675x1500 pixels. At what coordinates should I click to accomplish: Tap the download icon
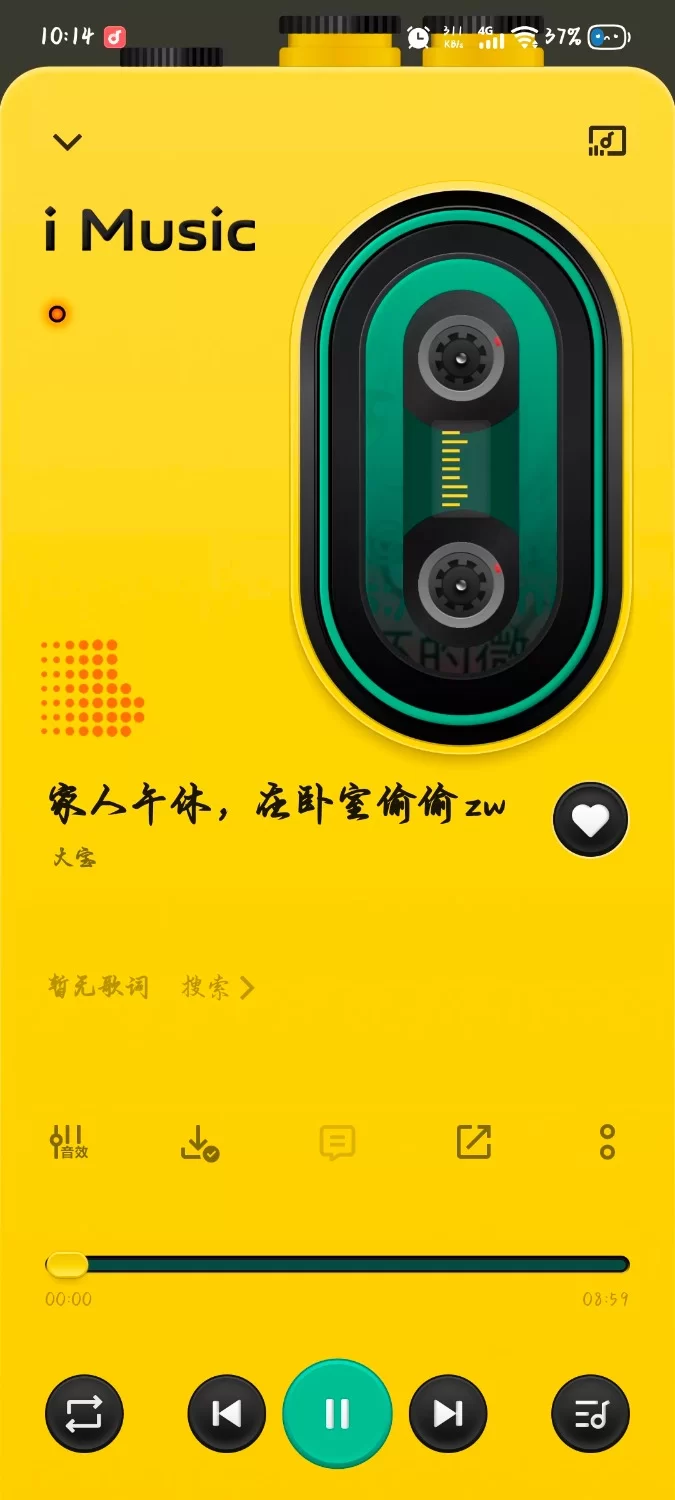199,1142
